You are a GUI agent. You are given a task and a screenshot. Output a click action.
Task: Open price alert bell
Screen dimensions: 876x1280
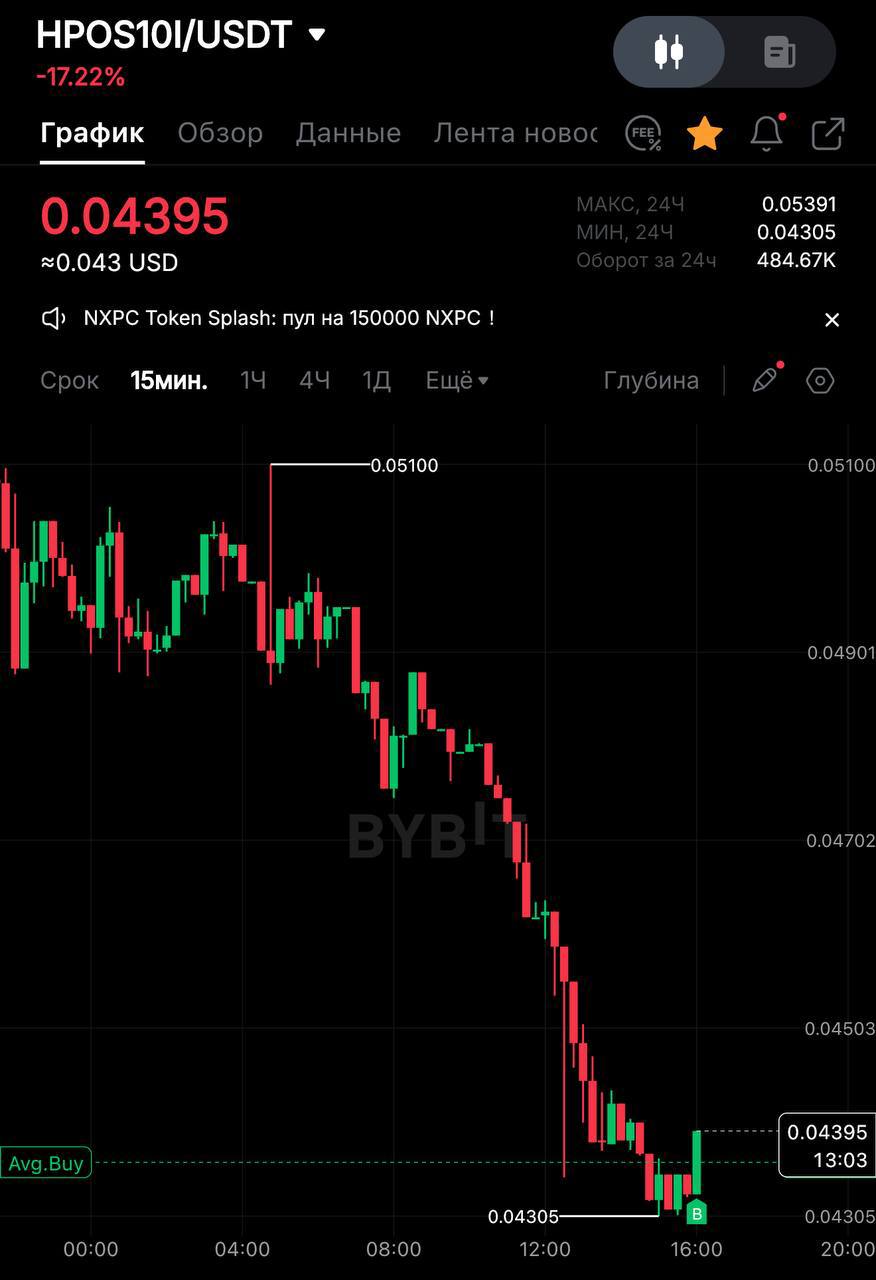click(x=766, y=133)
